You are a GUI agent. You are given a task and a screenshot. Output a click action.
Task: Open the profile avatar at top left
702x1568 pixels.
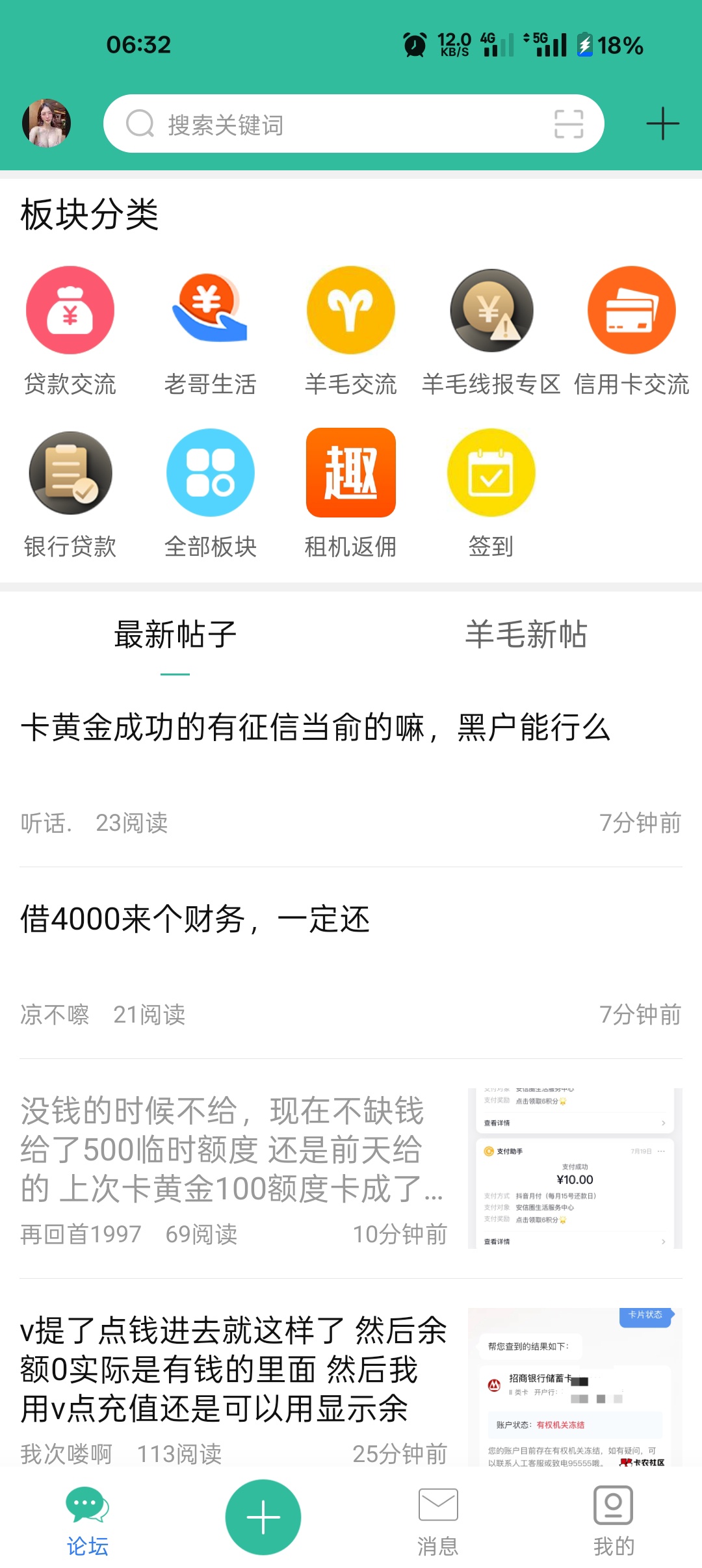click(46, 123)
